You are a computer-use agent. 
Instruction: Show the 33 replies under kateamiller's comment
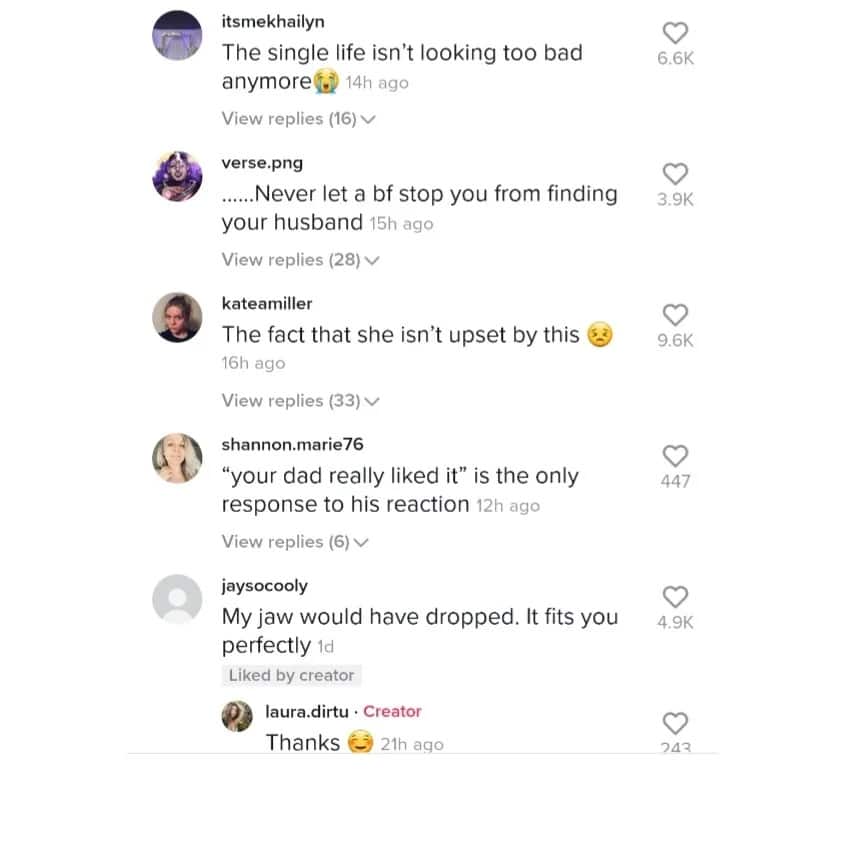300,400
